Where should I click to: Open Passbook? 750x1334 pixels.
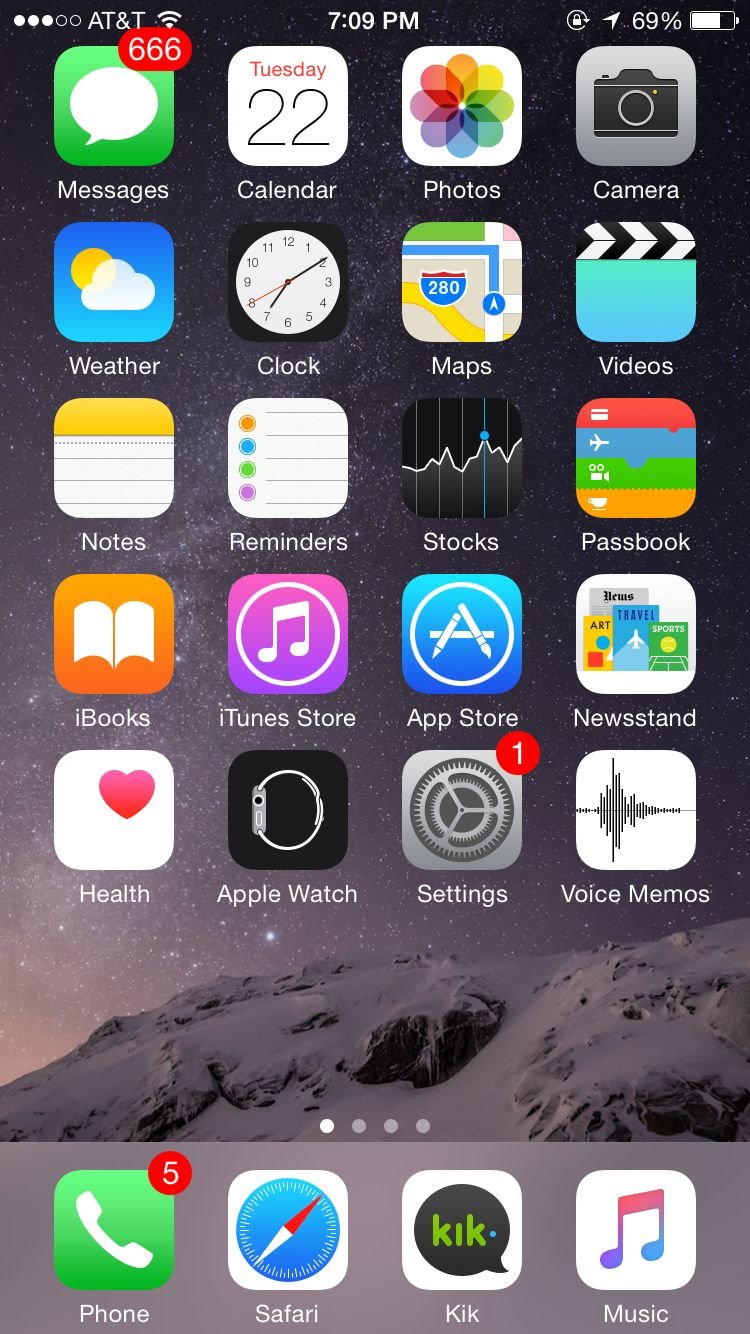tap(636, 458)
